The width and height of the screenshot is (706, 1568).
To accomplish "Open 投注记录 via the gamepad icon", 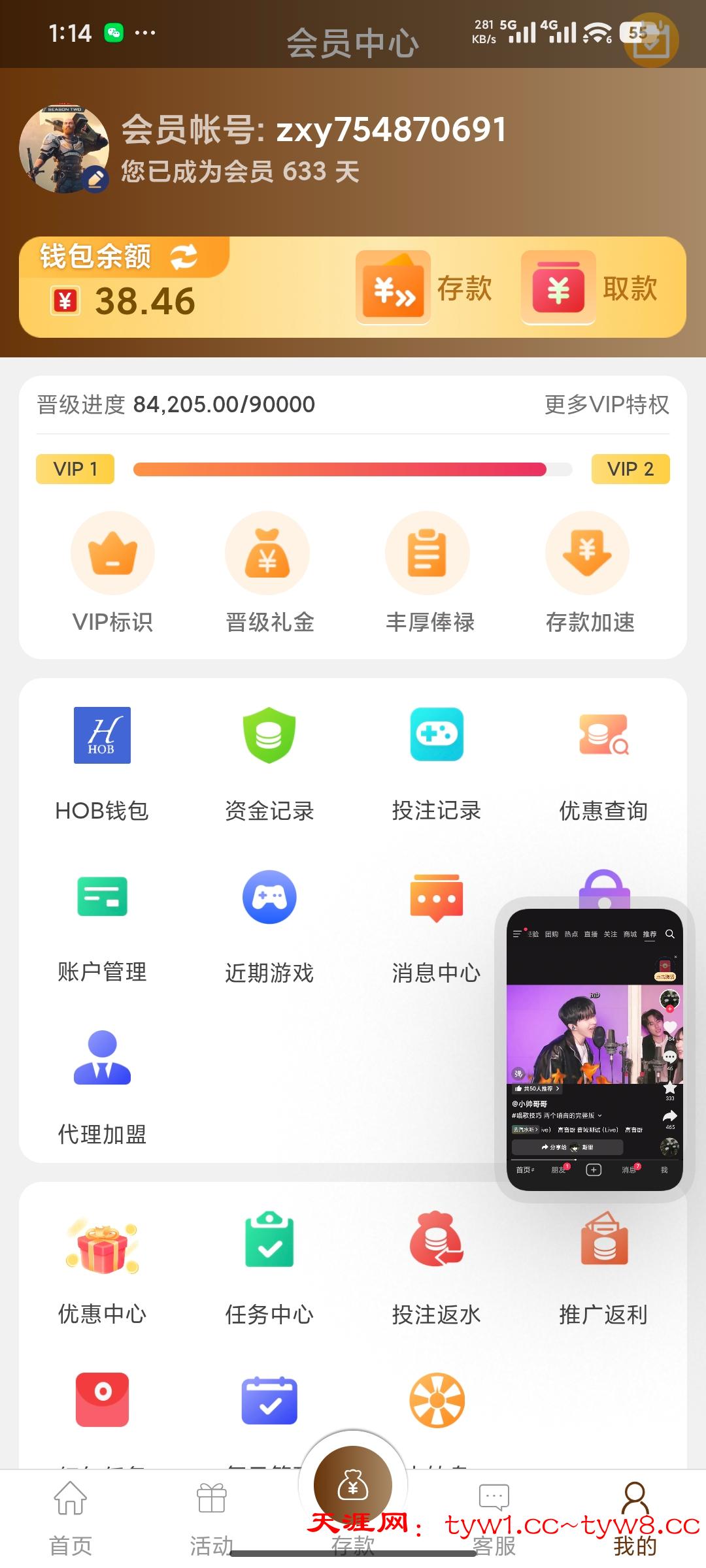I will click(x=436, y=734).
